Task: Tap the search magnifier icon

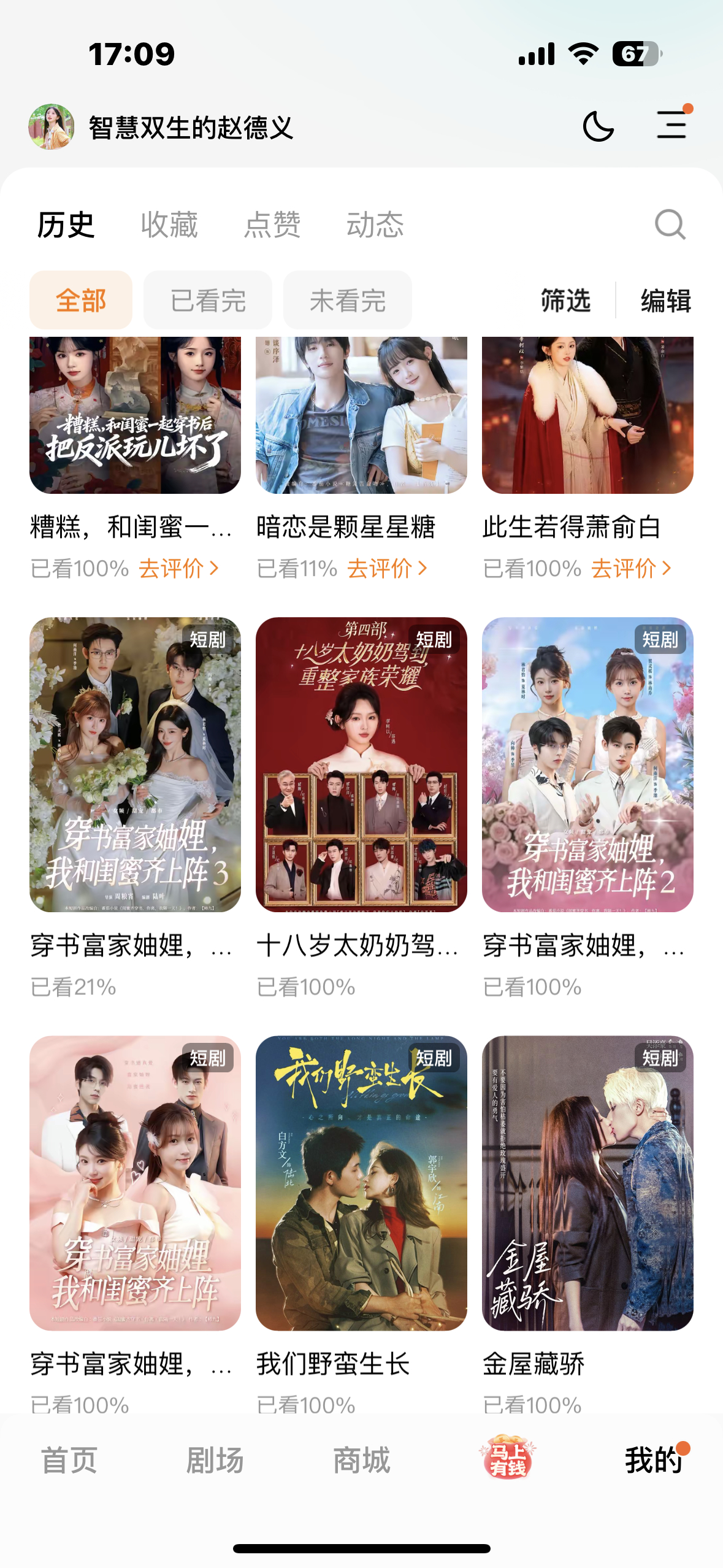Action: [x=670, y=225]
